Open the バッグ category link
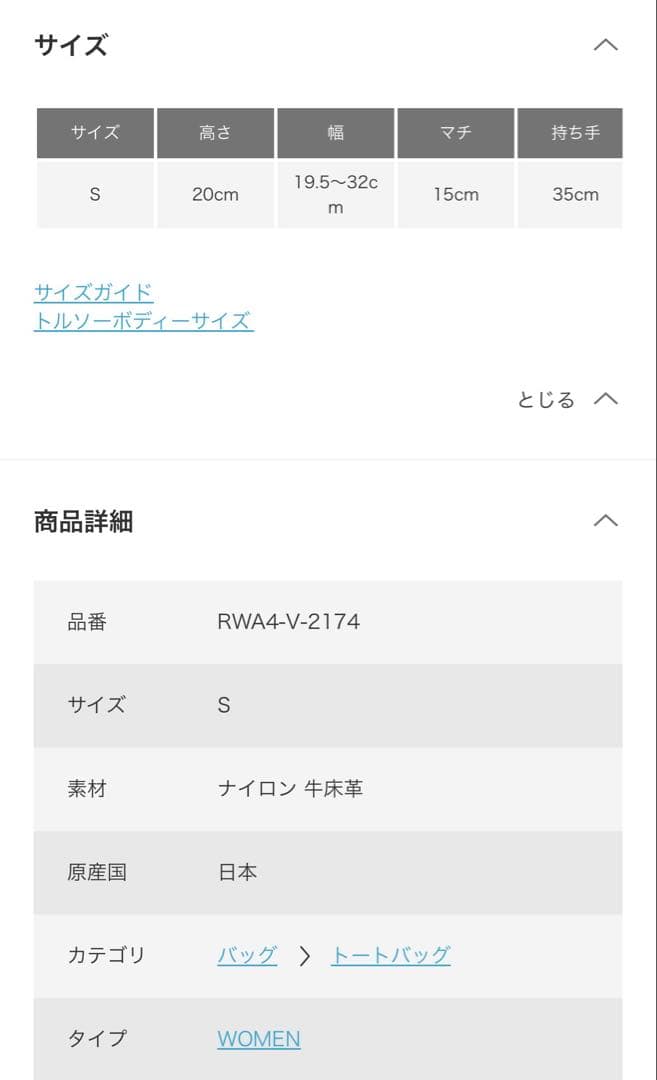The image size is (657, 1080). (x=247, y=955)
